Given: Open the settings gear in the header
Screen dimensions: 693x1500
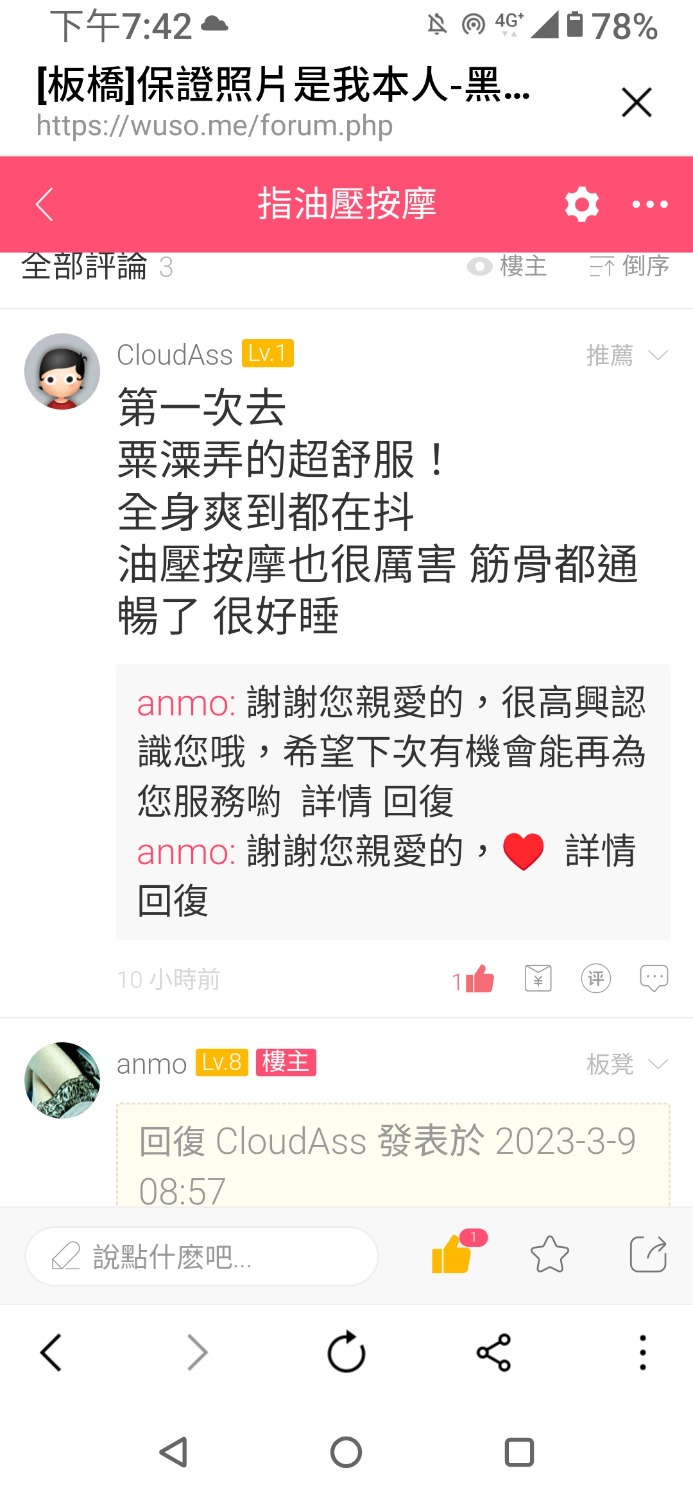Looking at the screenshot, I should click(581, 205).
